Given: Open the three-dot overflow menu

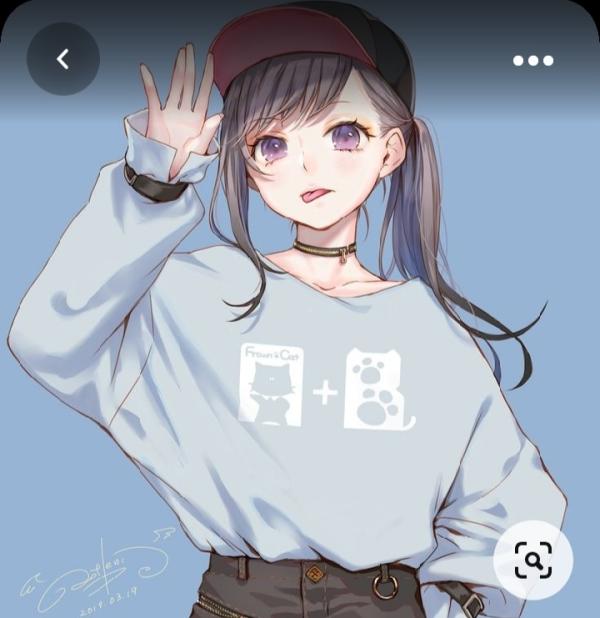Looking at the screenshot, I should [x=533, y=60].
